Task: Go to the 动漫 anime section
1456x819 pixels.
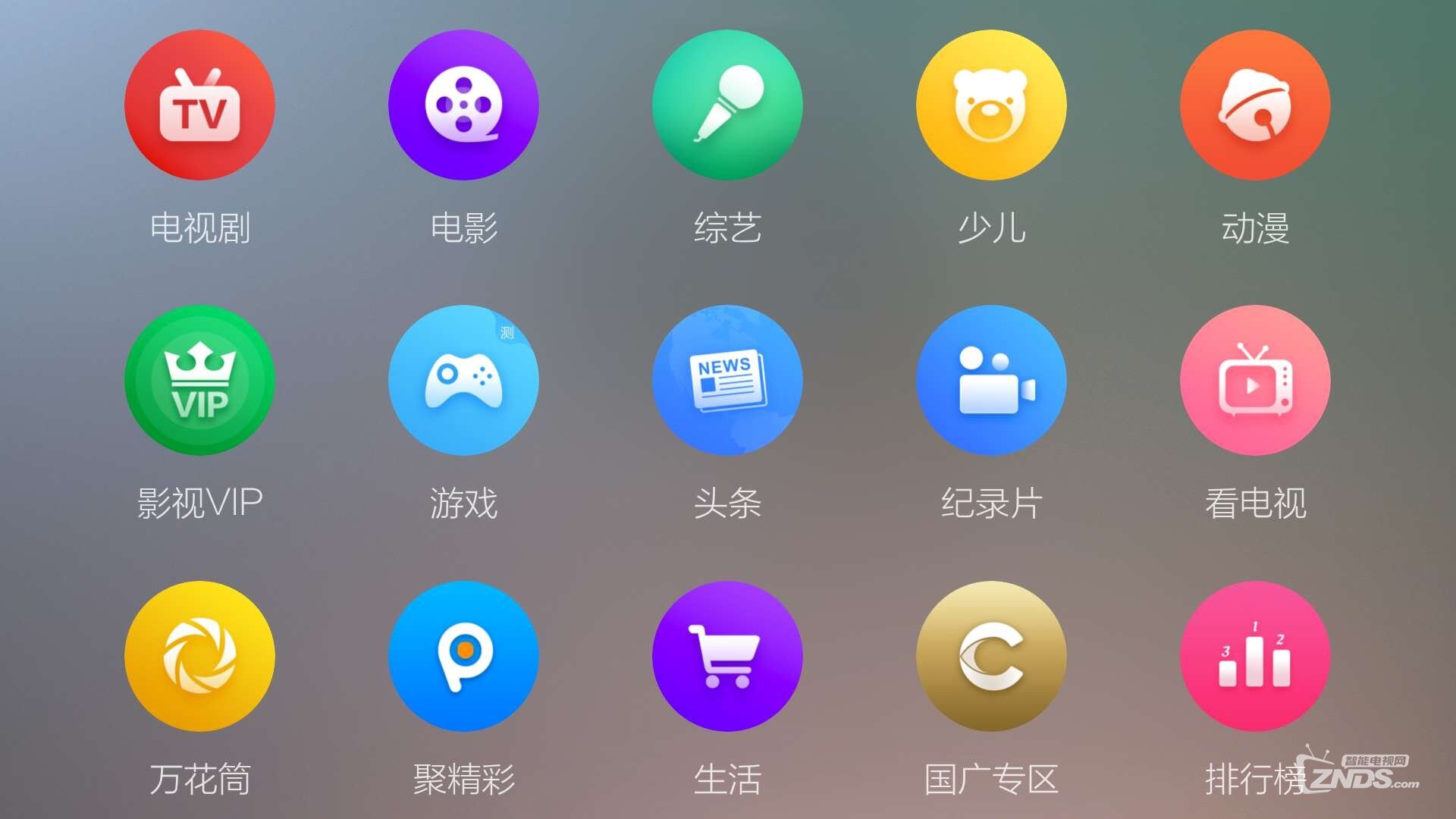Action: [x=1255, y=105]
